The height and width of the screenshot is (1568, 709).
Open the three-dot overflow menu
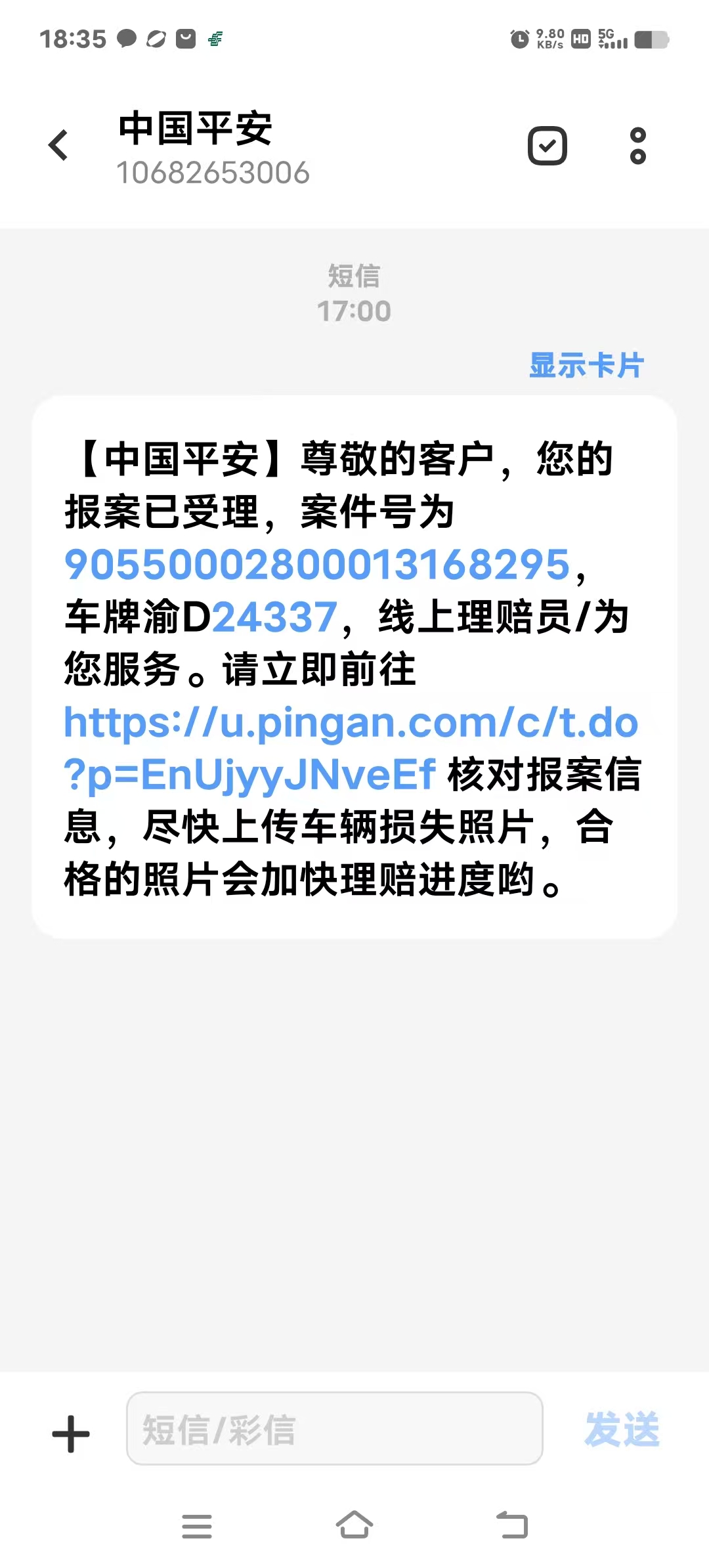click(x=637, y=145)
